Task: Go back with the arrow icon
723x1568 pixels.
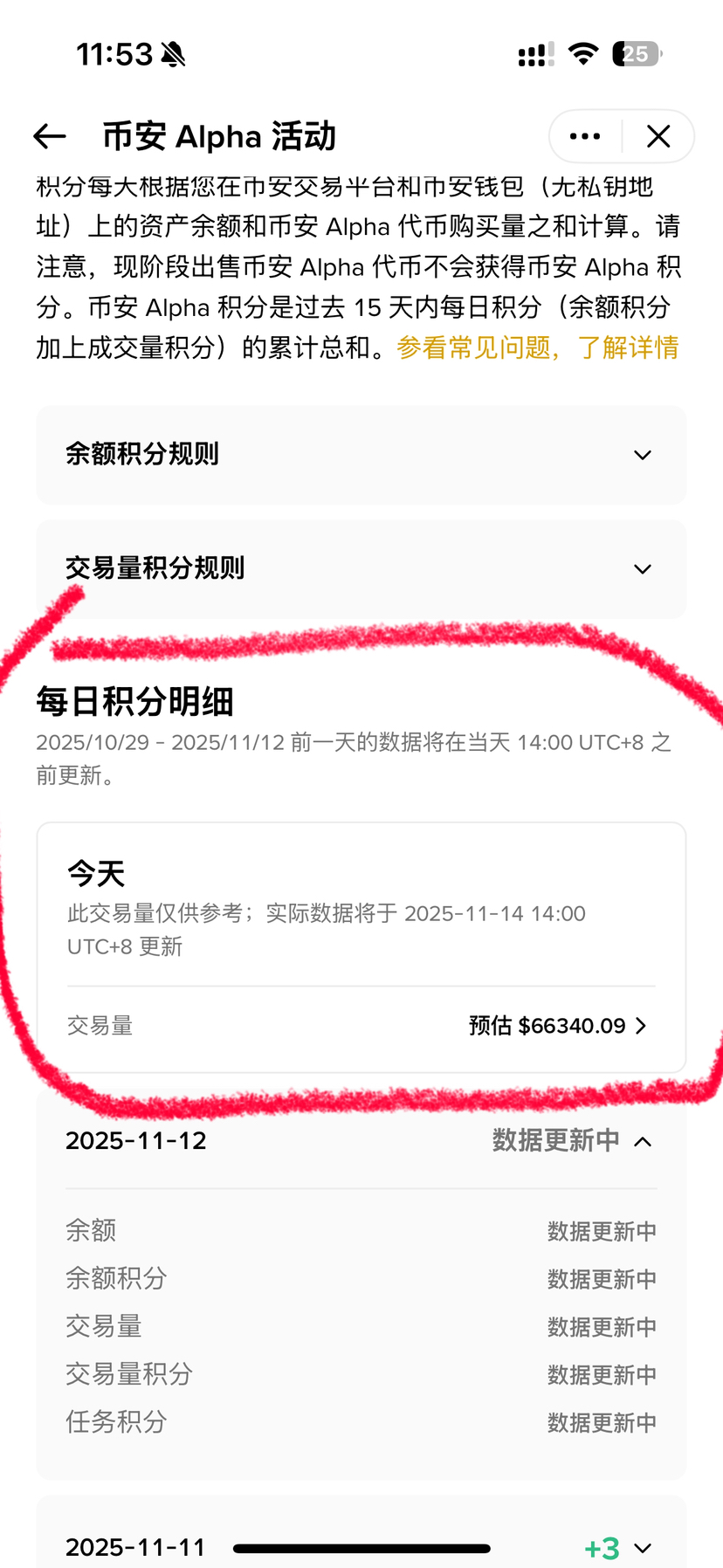Action: click(x=50, y=136)
